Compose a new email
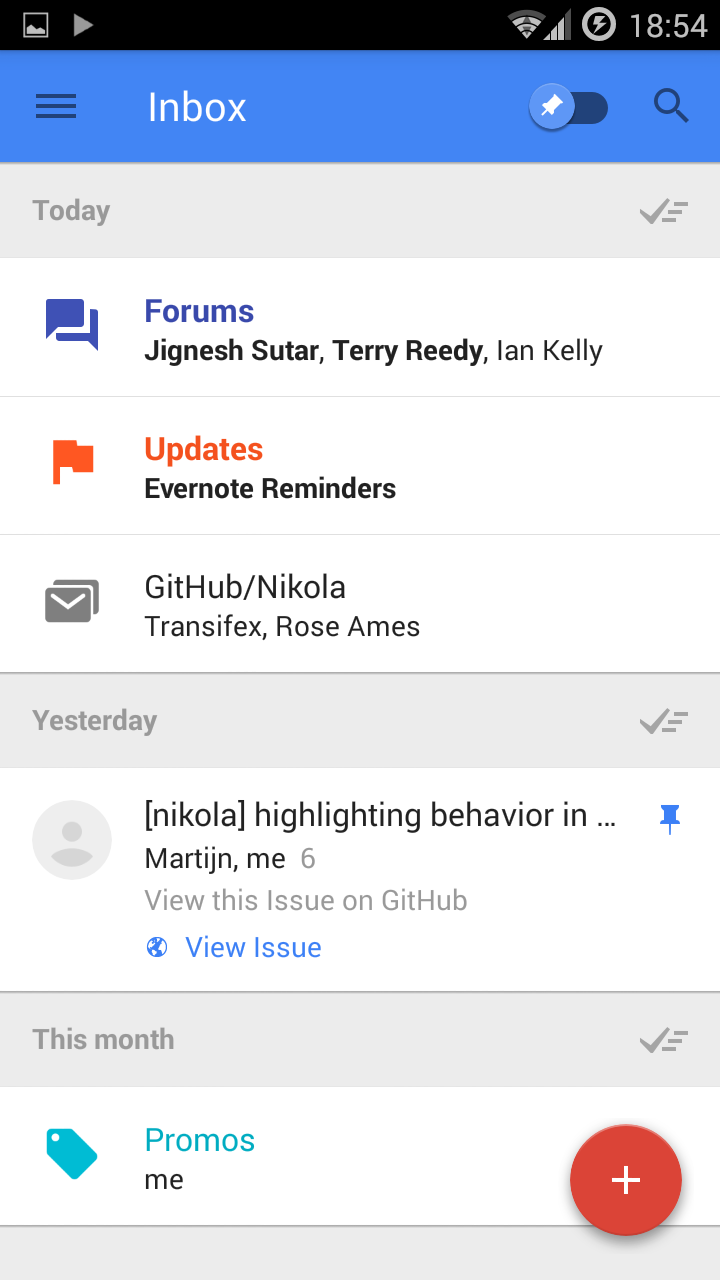The width and height of the screenshot is (720, 1280). (626, 1180)
